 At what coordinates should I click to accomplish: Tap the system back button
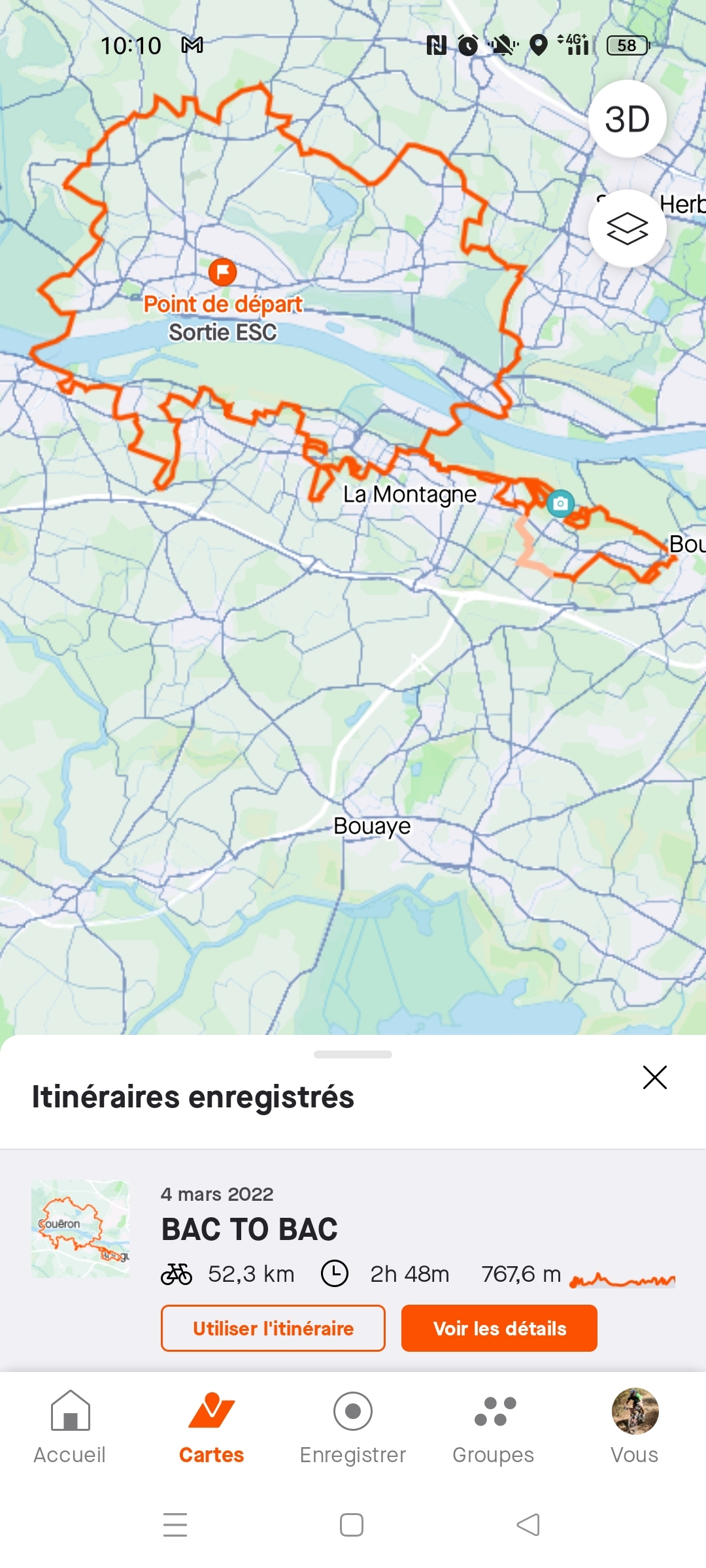tap(528, 1525)
